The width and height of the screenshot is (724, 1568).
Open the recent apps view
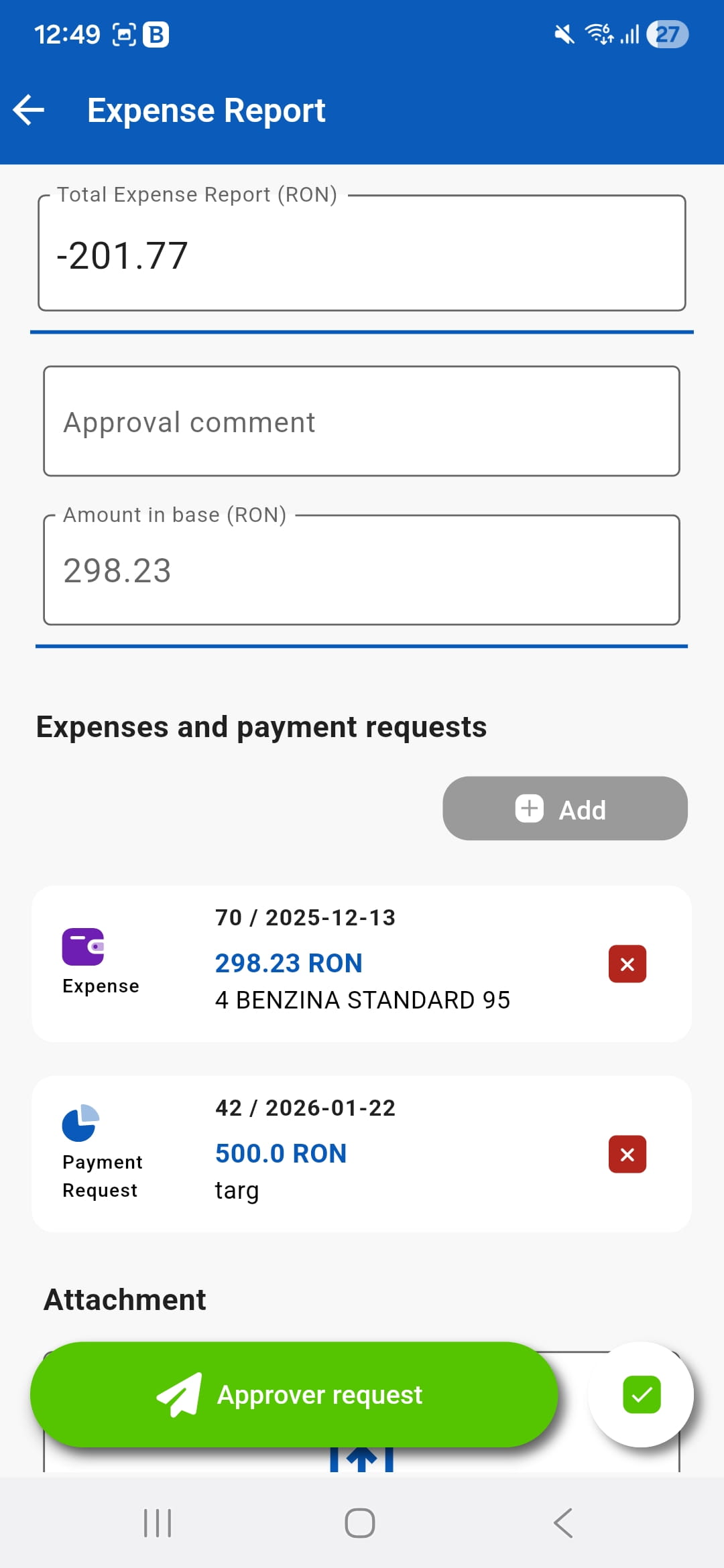pos(158,1523)
